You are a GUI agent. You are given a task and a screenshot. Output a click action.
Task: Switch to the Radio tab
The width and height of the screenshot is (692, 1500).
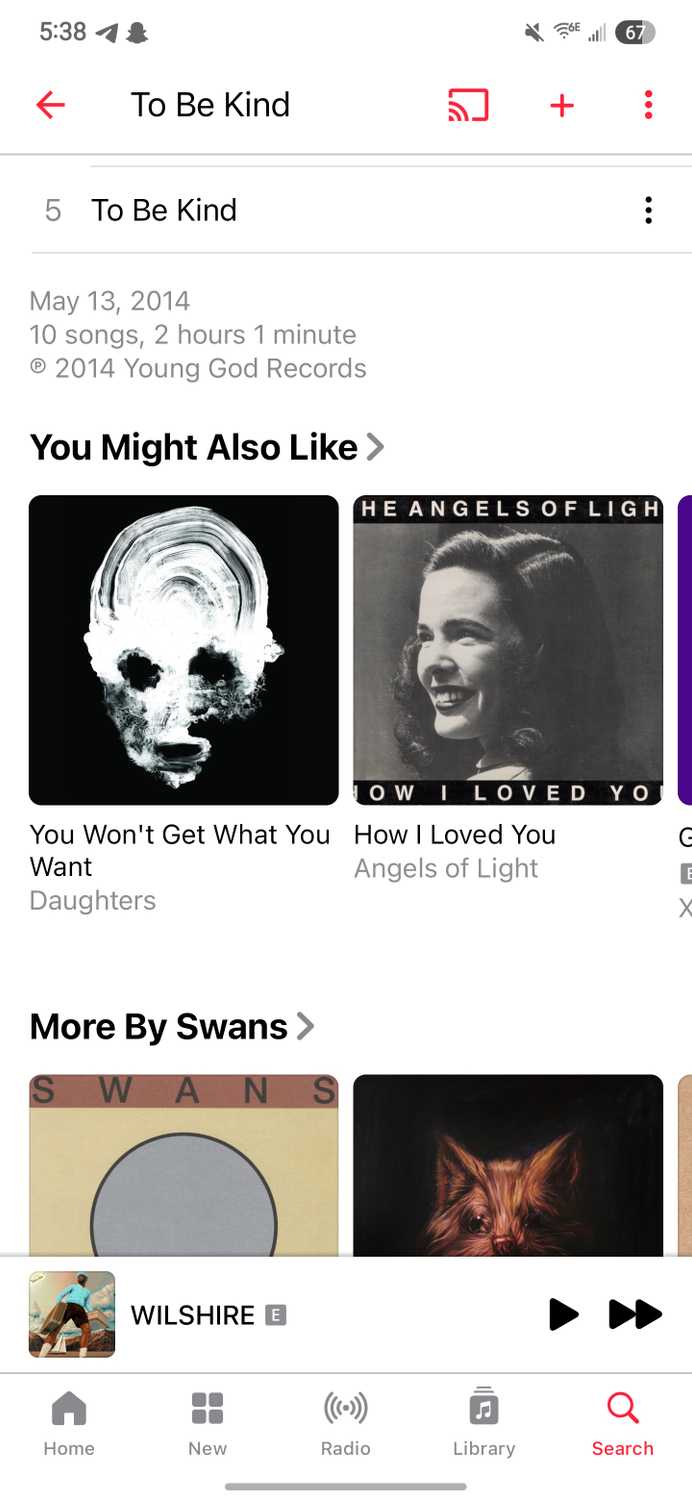[x=346, y=1424]
